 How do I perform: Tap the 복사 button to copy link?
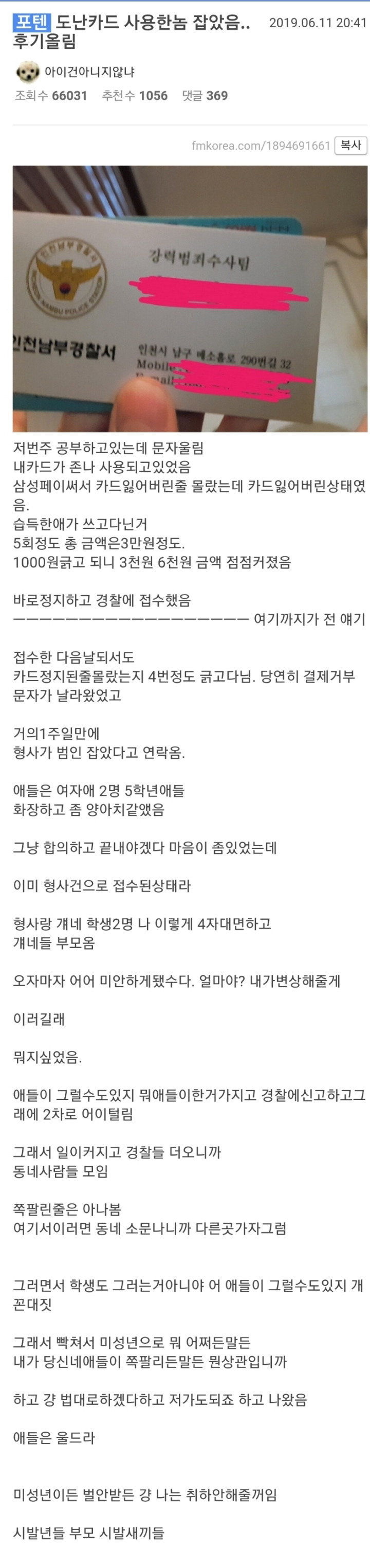pos(350,146)
